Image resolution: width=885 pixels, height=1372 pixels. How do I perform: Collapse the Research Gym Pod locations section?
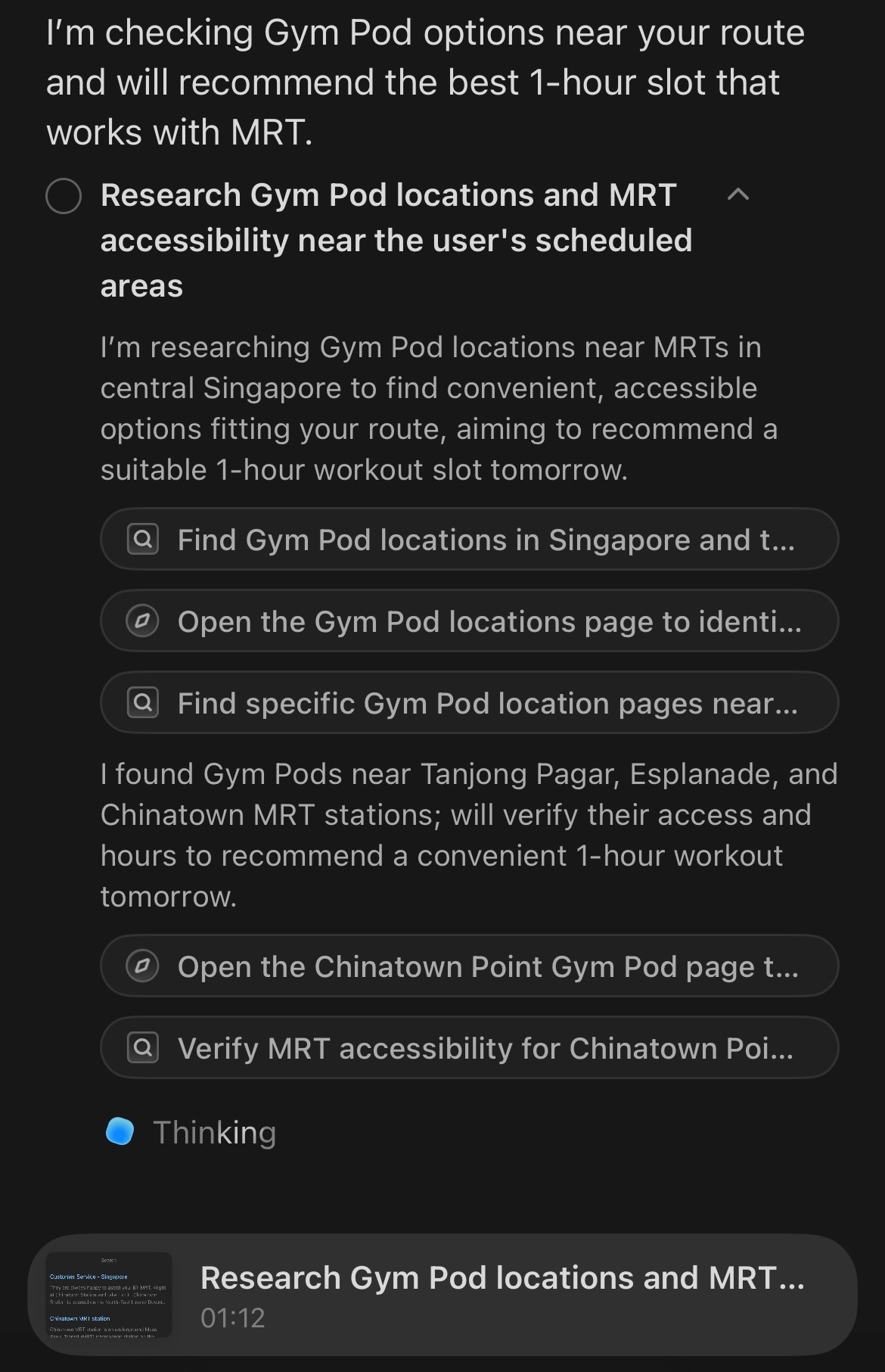click(x=737, y=195)
